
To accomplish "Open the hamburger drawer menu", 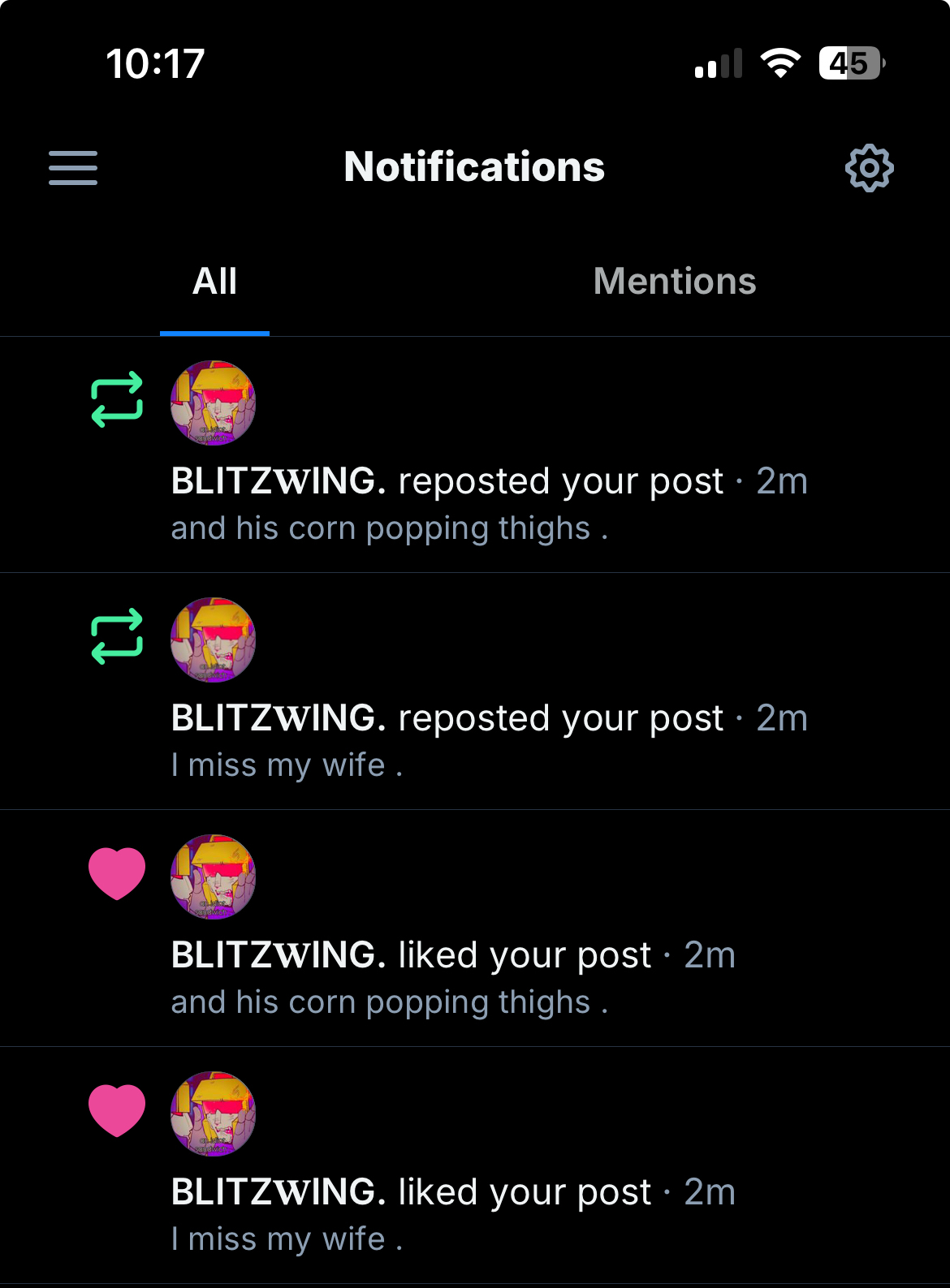I will [x=73, y=168].
